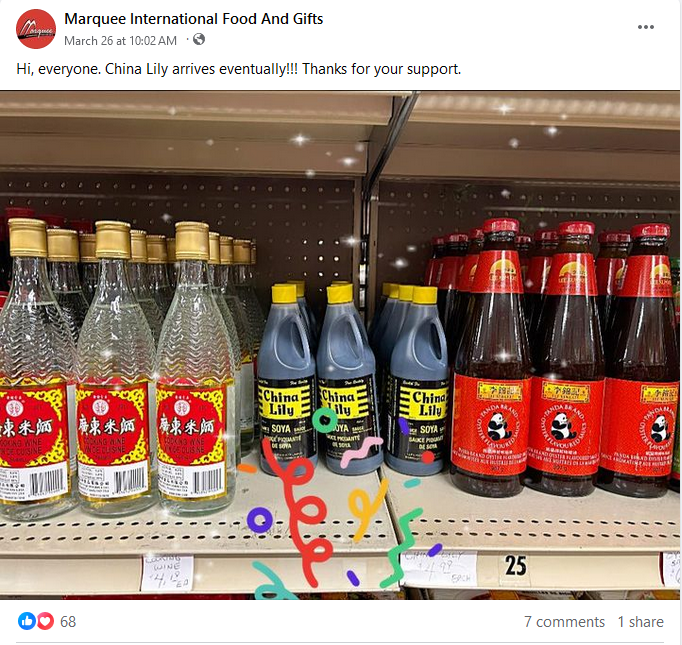Open the March 26 post timestamp
Screen dimensions: 682x645
(120, 40)
